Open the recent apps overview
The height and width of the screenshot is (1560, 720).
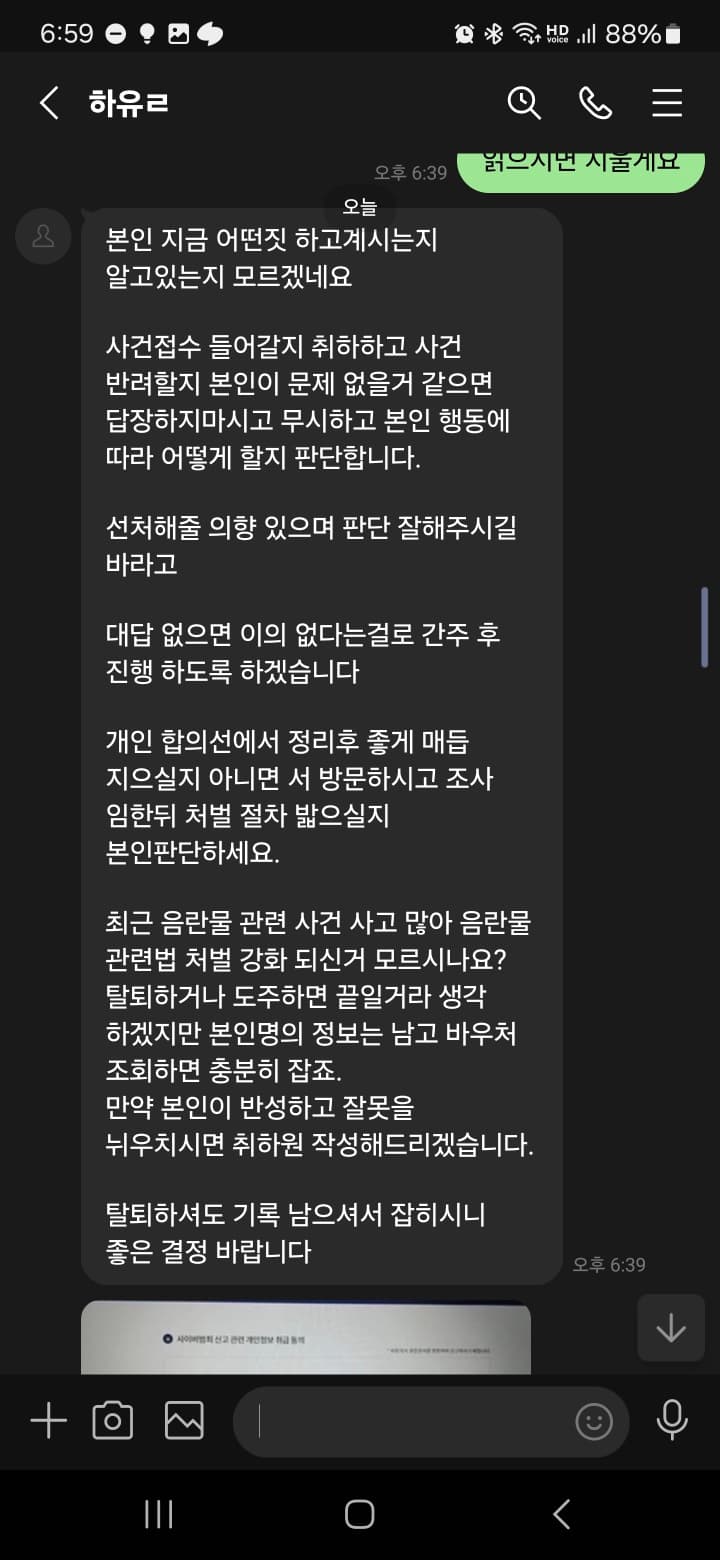(x=159, y=1514)
